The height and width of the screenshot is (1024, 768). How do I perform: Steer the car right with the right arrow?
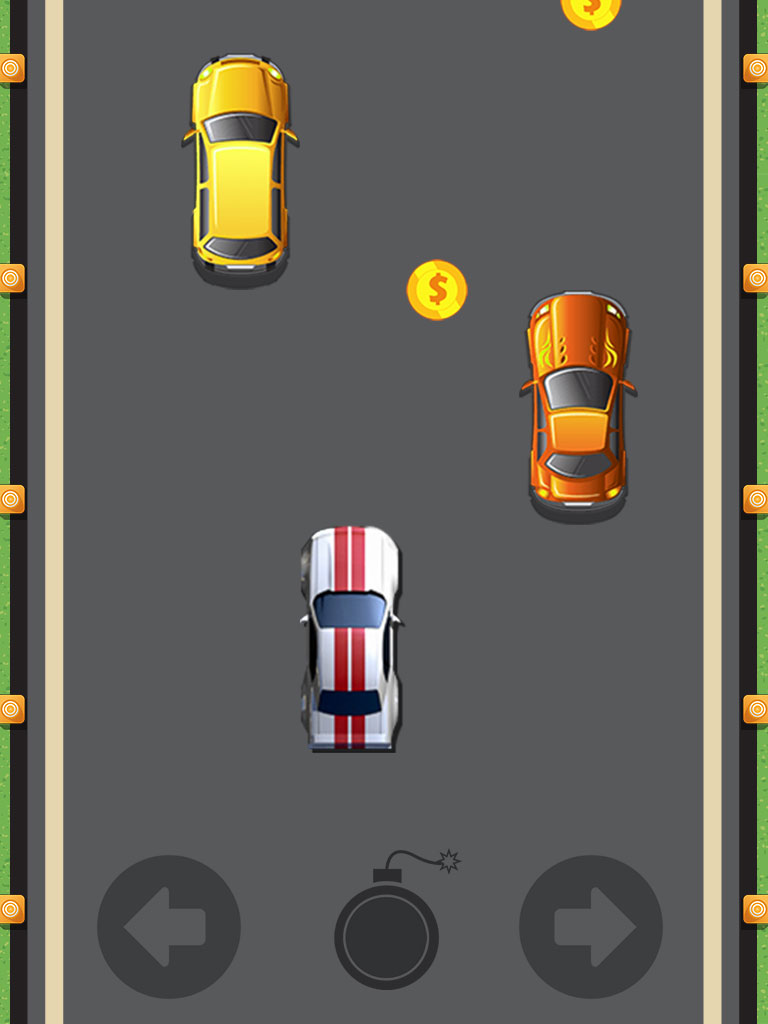591,926
